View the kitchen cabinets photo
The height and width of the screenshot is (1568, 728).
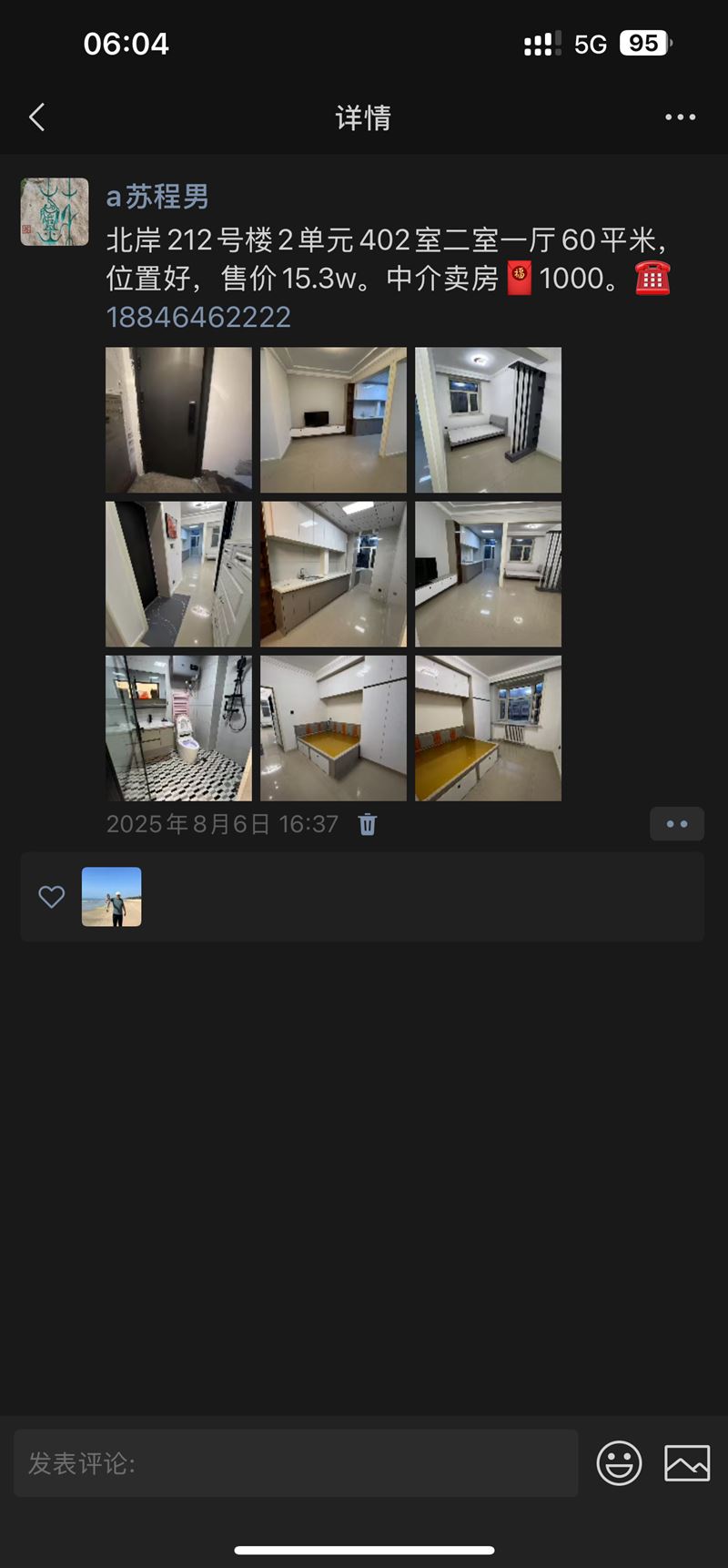coord(333,574)
